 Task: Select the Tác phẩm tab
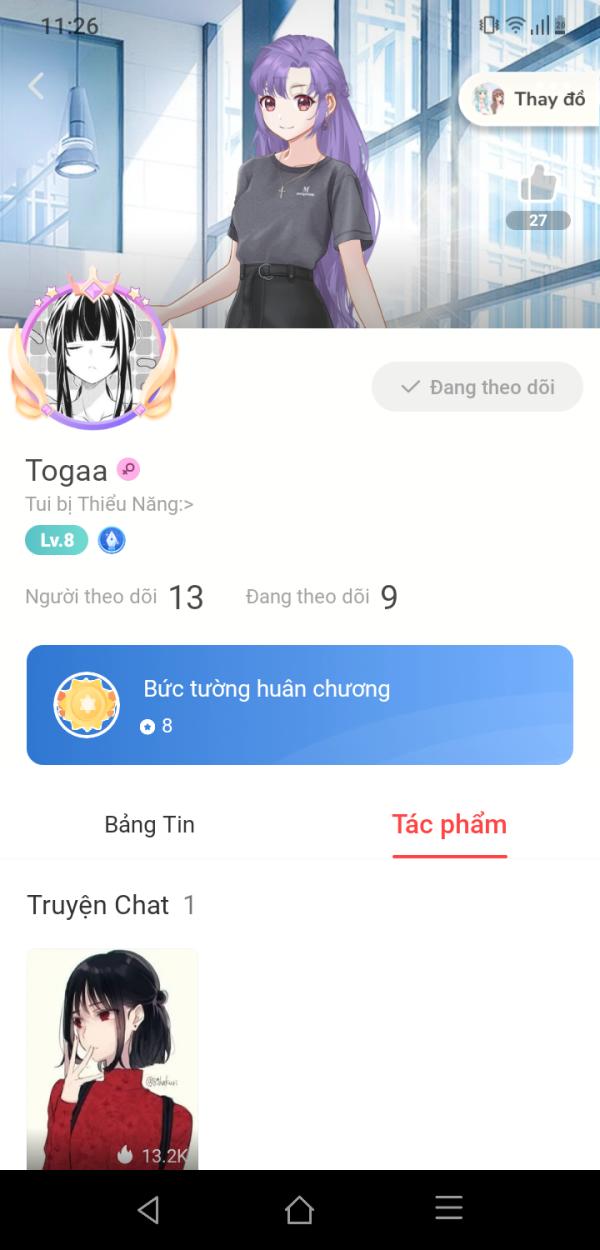449,825
